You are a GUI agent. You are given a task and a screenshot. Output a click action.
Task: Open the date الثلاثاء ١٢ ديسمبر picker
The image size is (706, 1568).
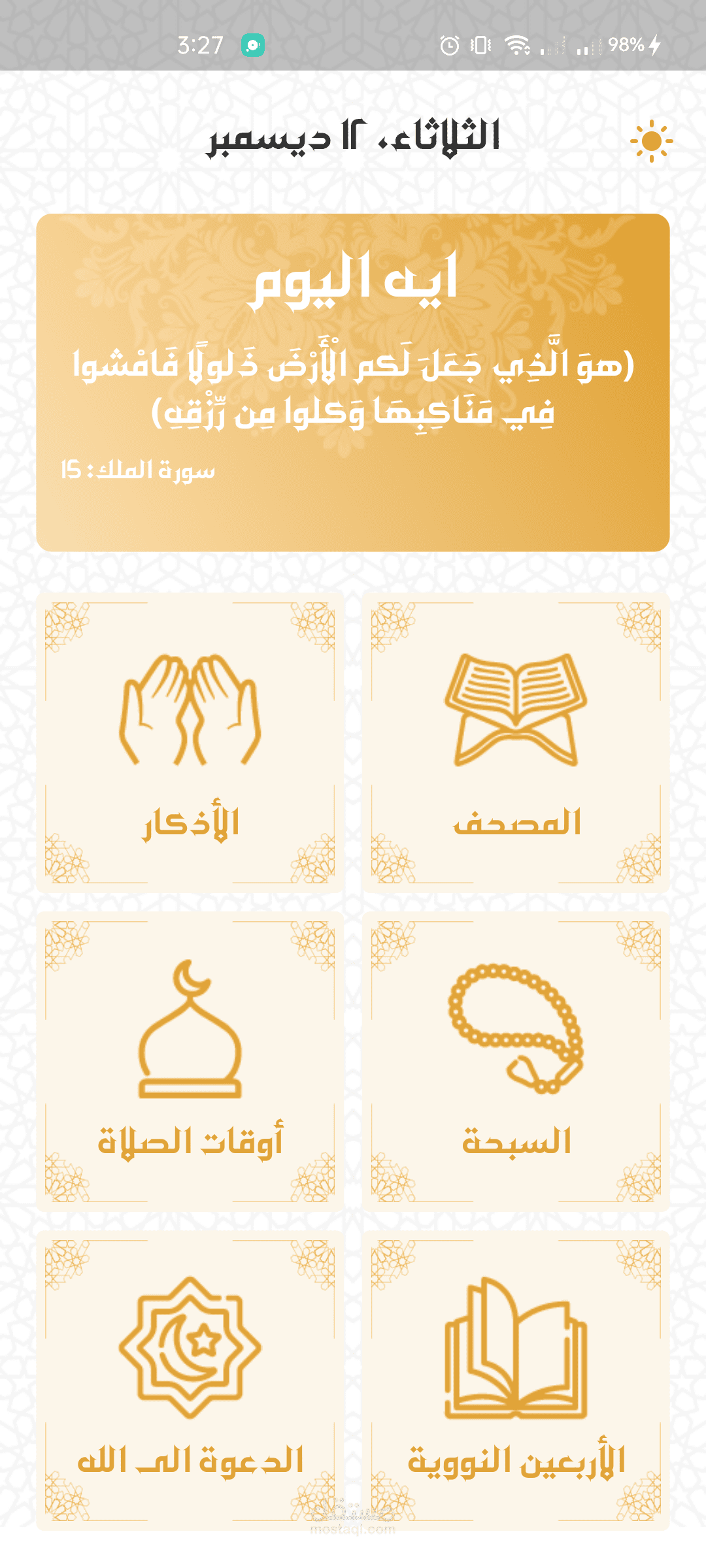coord(353,137)
